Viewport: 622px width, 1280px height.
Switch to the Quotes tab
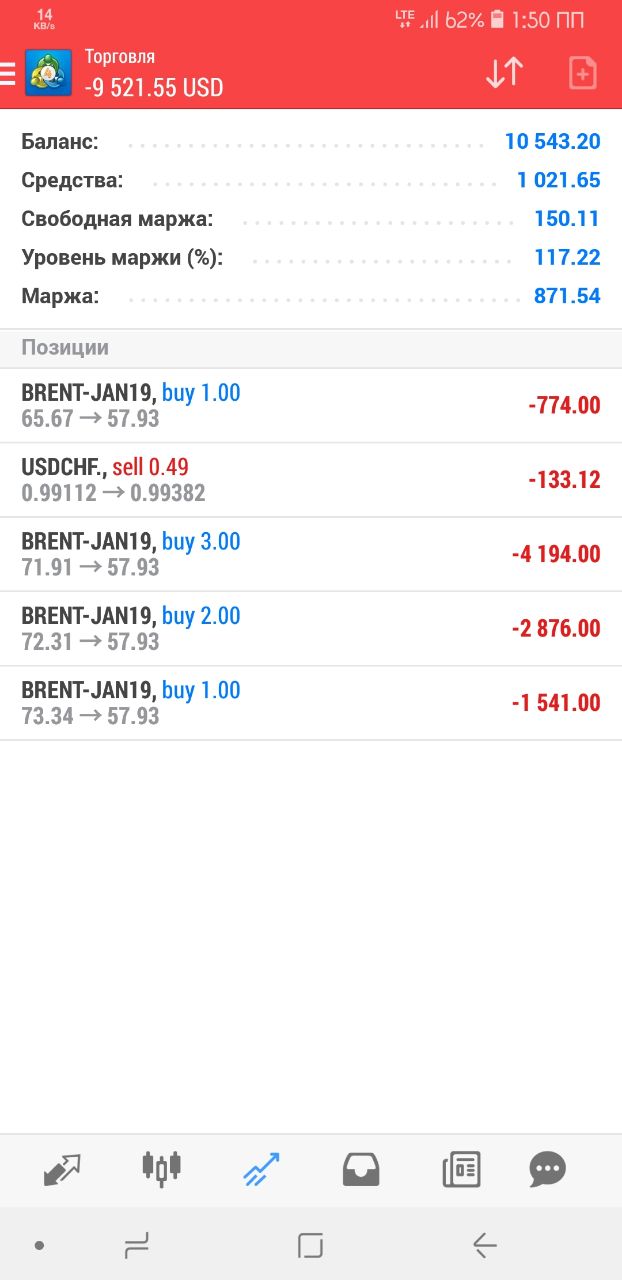tap(62, 1169)
